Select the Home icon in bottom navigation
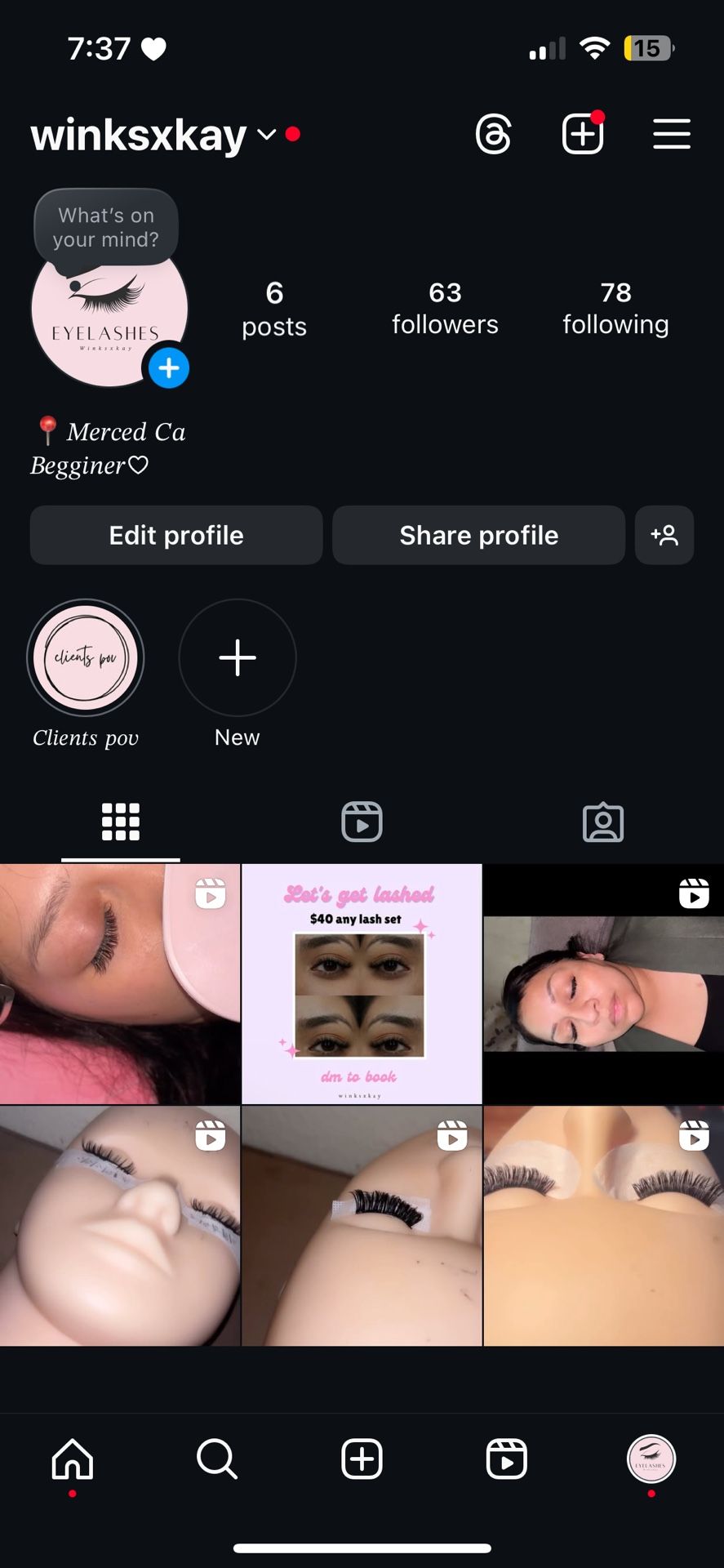 coord(72,1459)
